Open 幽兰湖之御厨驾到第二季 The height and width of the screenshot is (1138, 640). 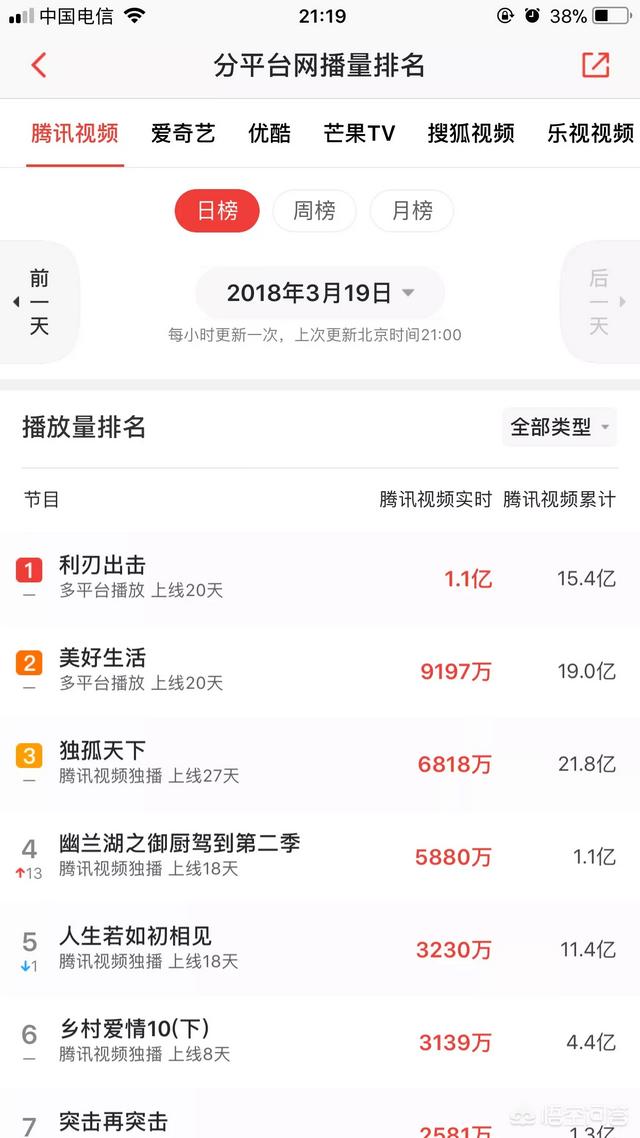pos(320,857)
